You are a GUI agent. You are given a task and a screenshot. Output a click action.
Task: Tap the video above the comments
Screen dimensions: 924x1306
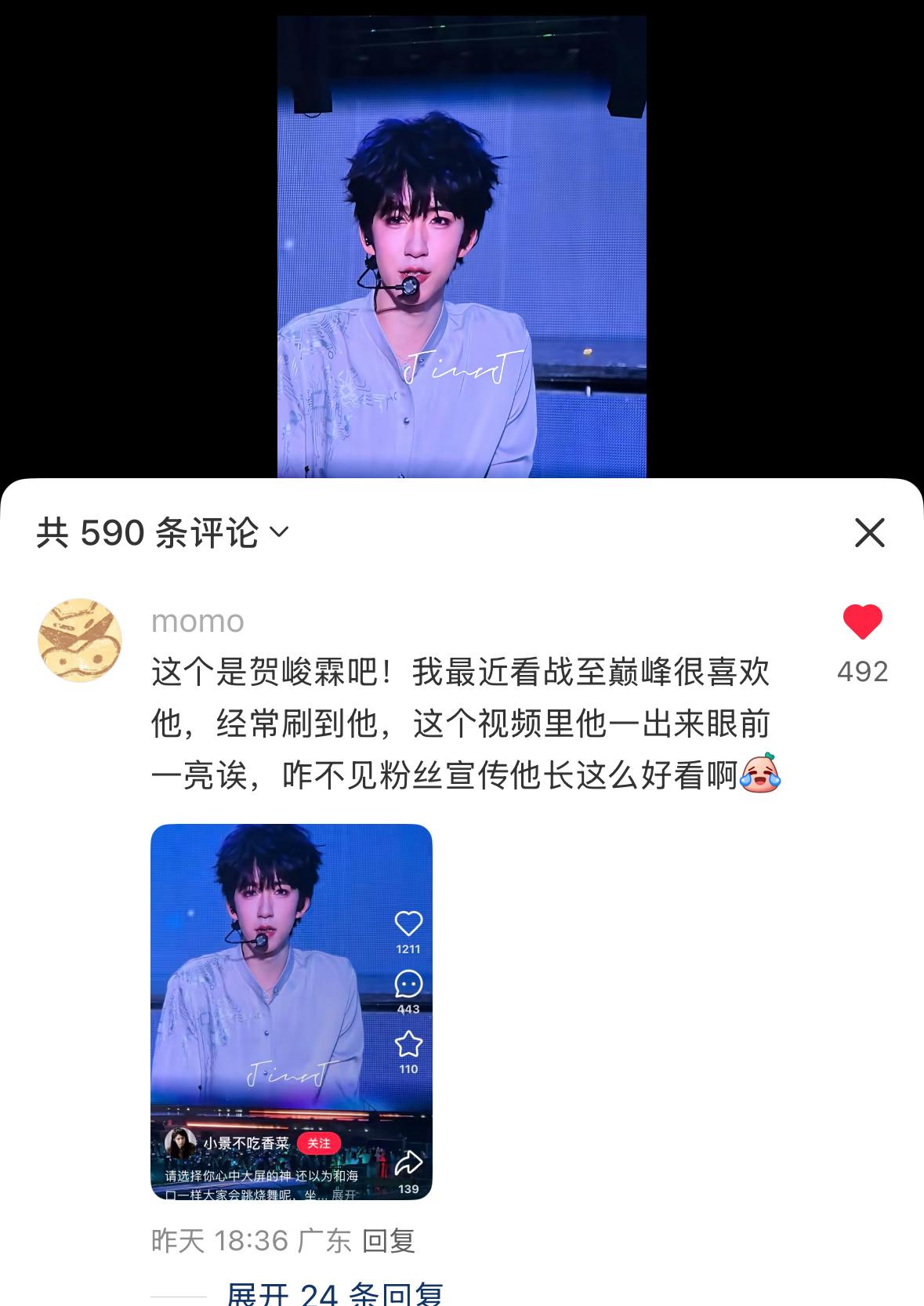pos(462,247)
